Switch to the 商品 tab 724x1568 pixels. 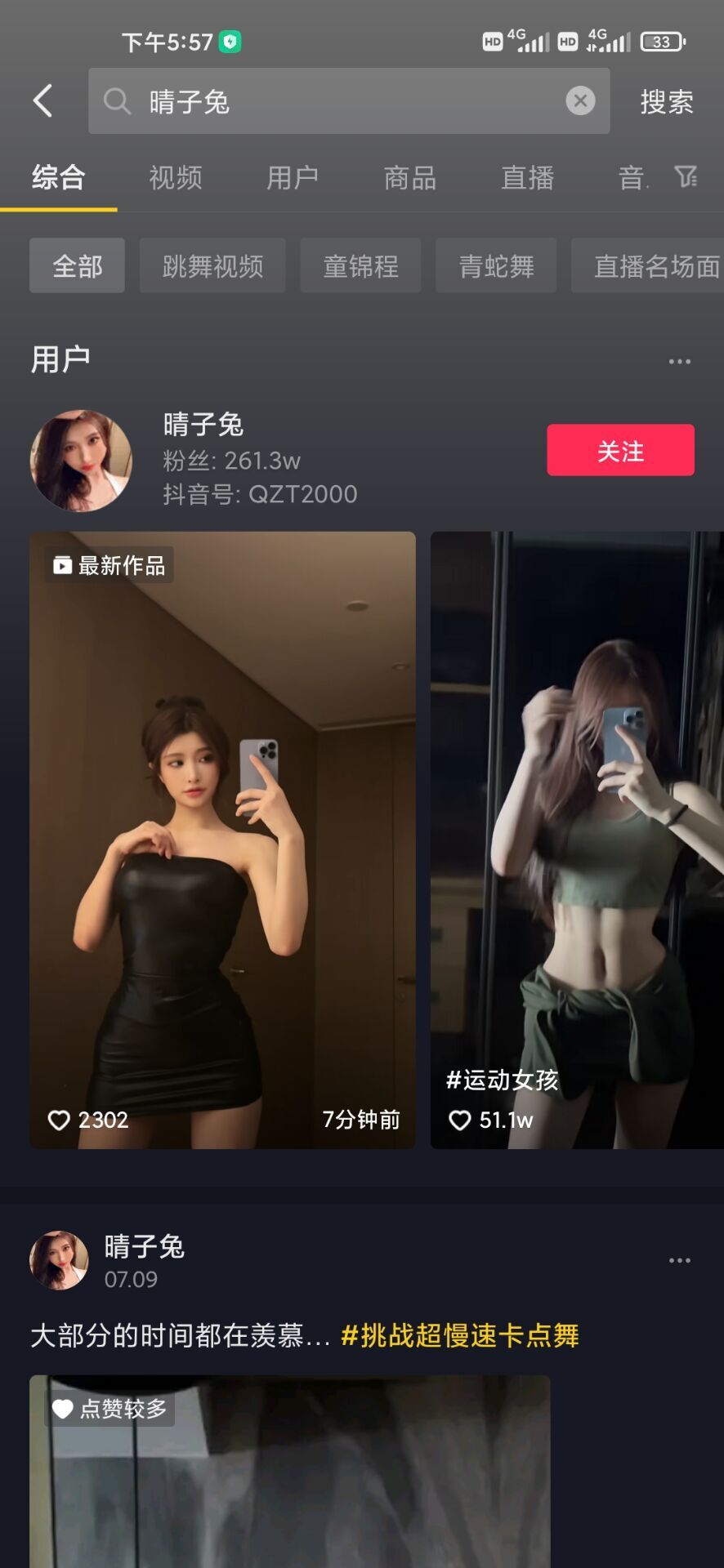pyautogui.click(x=410, y=177)
